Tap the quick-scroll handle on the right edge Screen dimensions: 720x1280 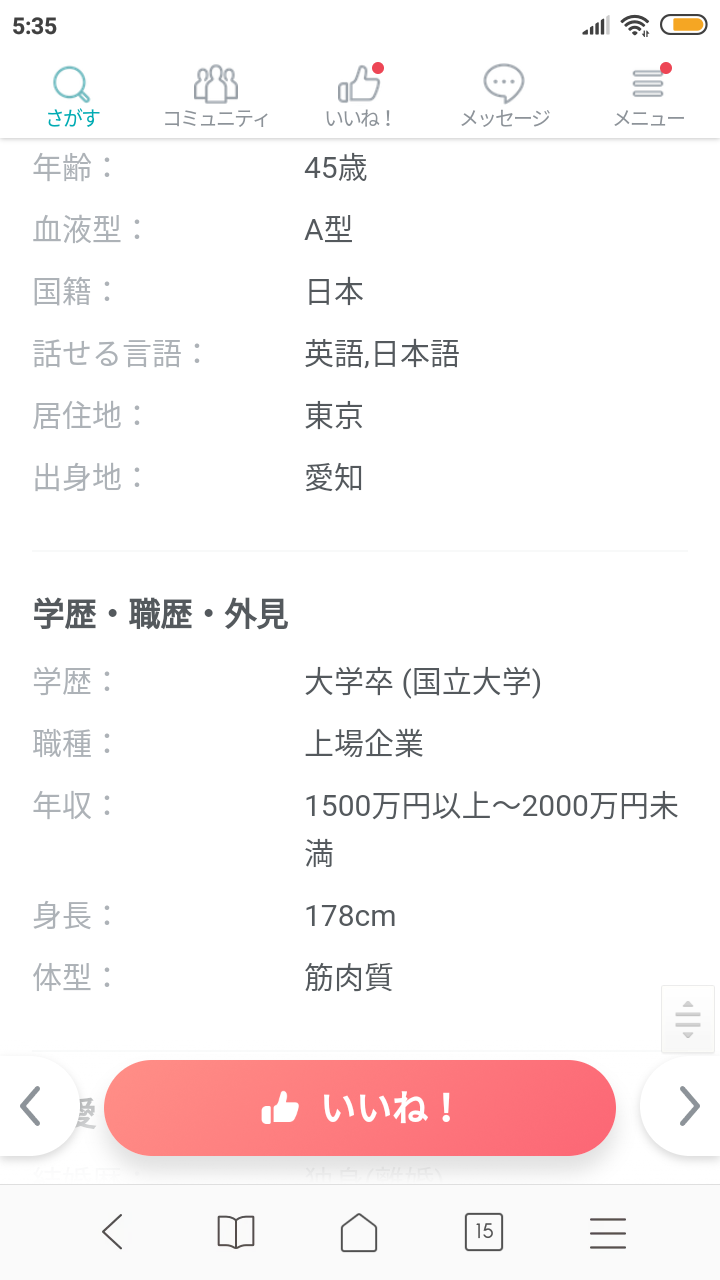[x=688, y=1019]
